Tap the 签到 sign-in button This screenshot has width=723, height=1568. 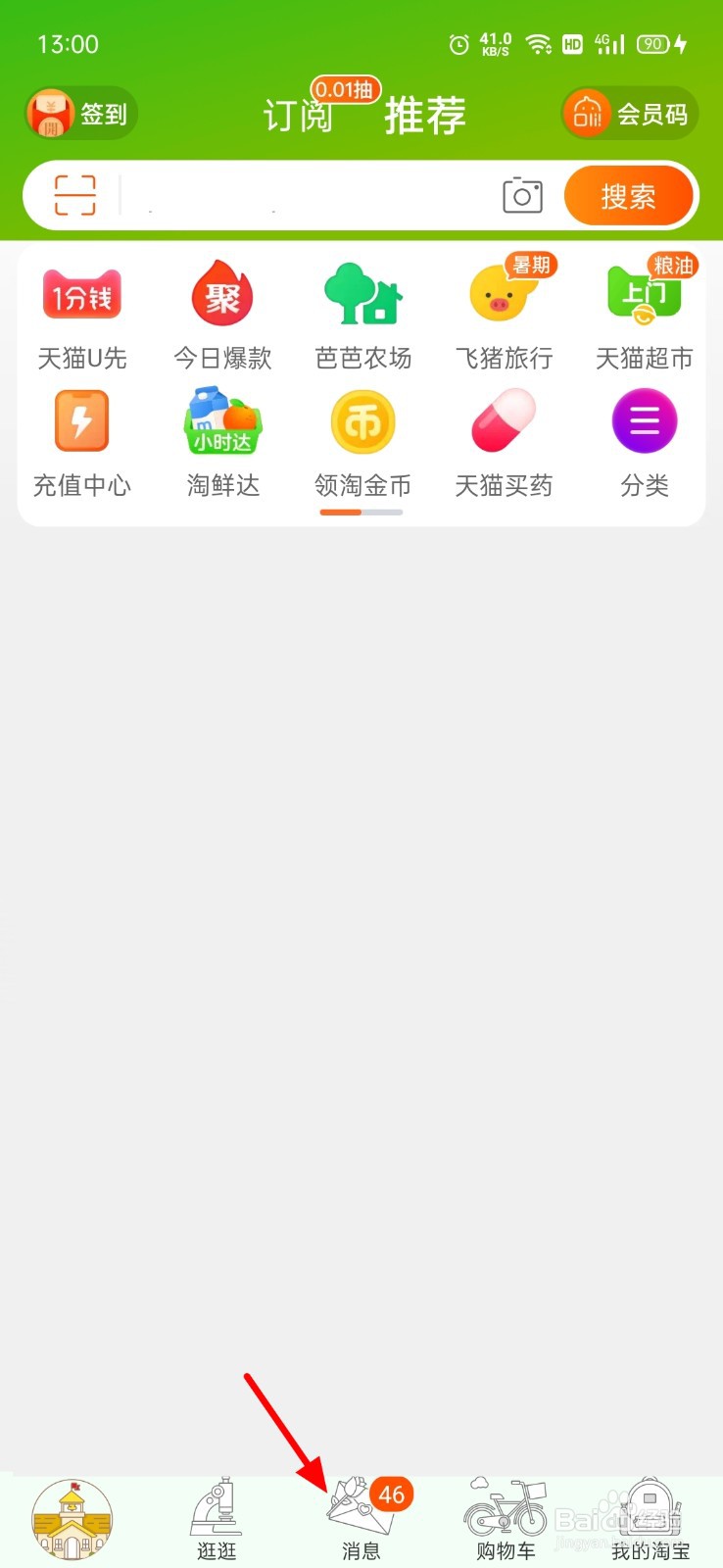(x=81, y=114)
